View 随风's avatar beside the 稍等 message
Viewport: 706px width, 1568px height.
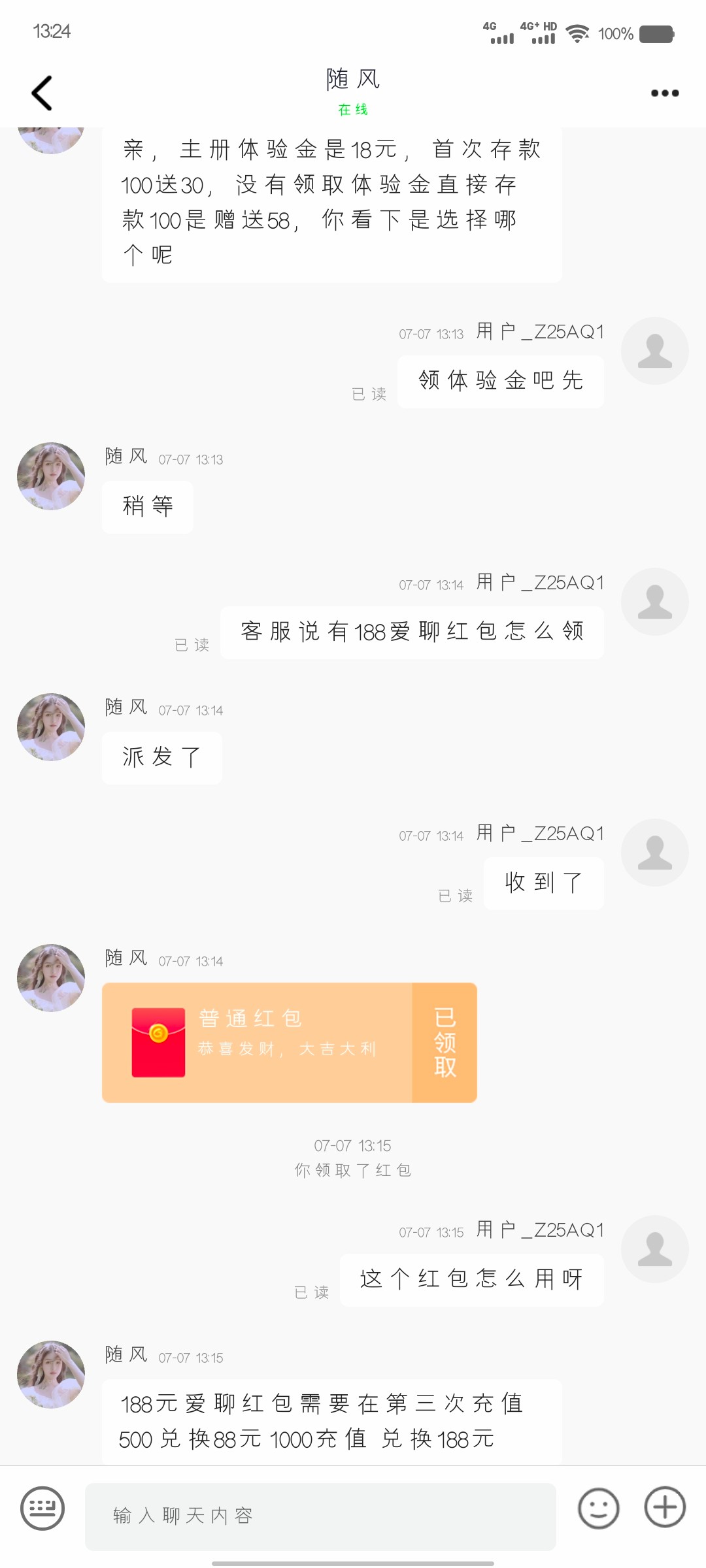[x=51, y=476]
